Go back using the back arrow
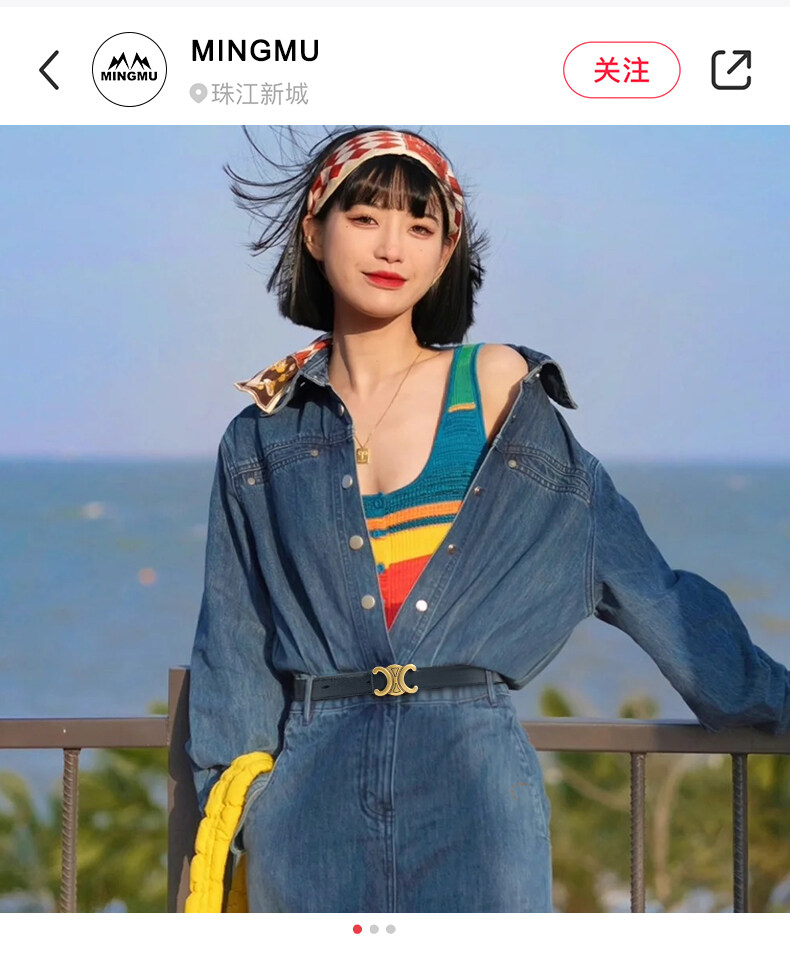 49,70
